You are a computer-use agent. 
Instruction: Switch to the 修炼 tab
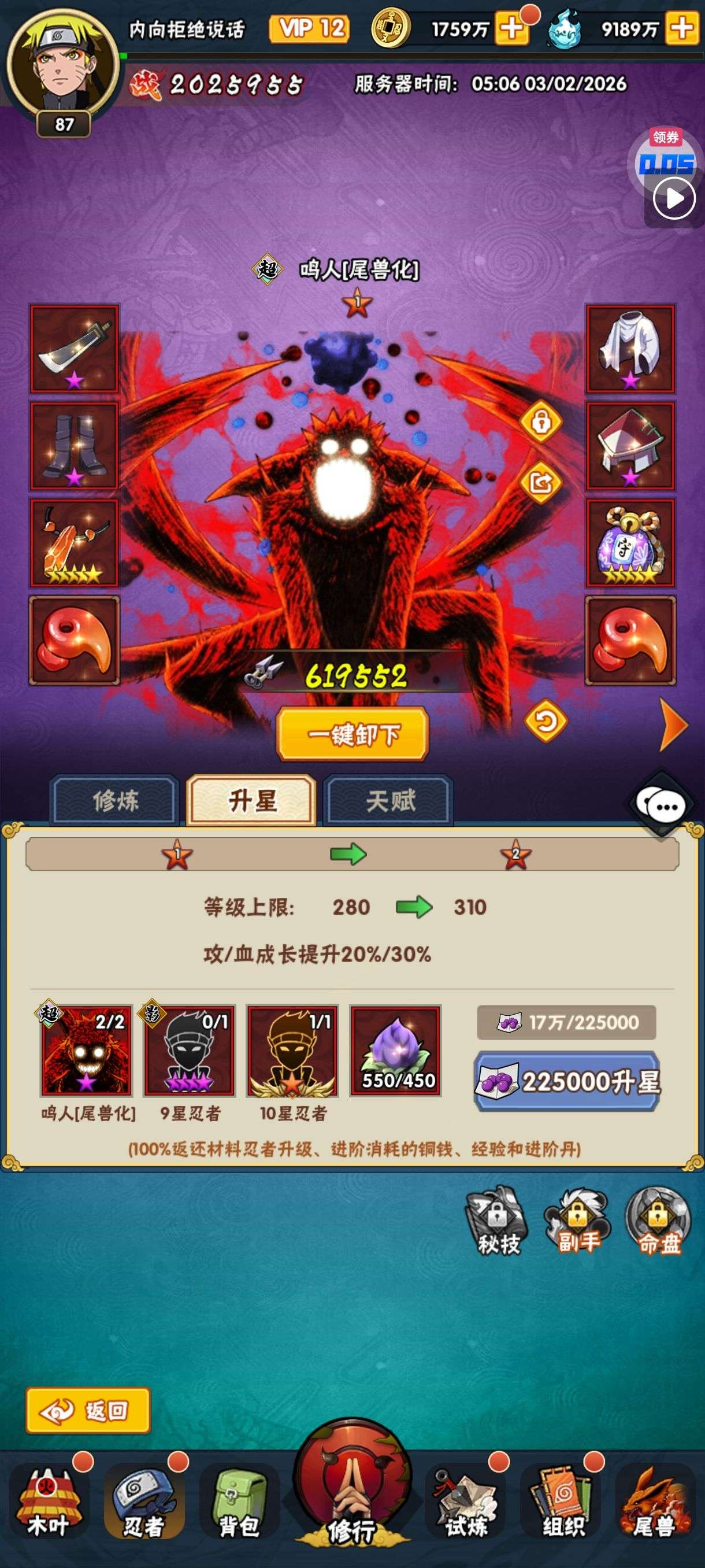115,800
